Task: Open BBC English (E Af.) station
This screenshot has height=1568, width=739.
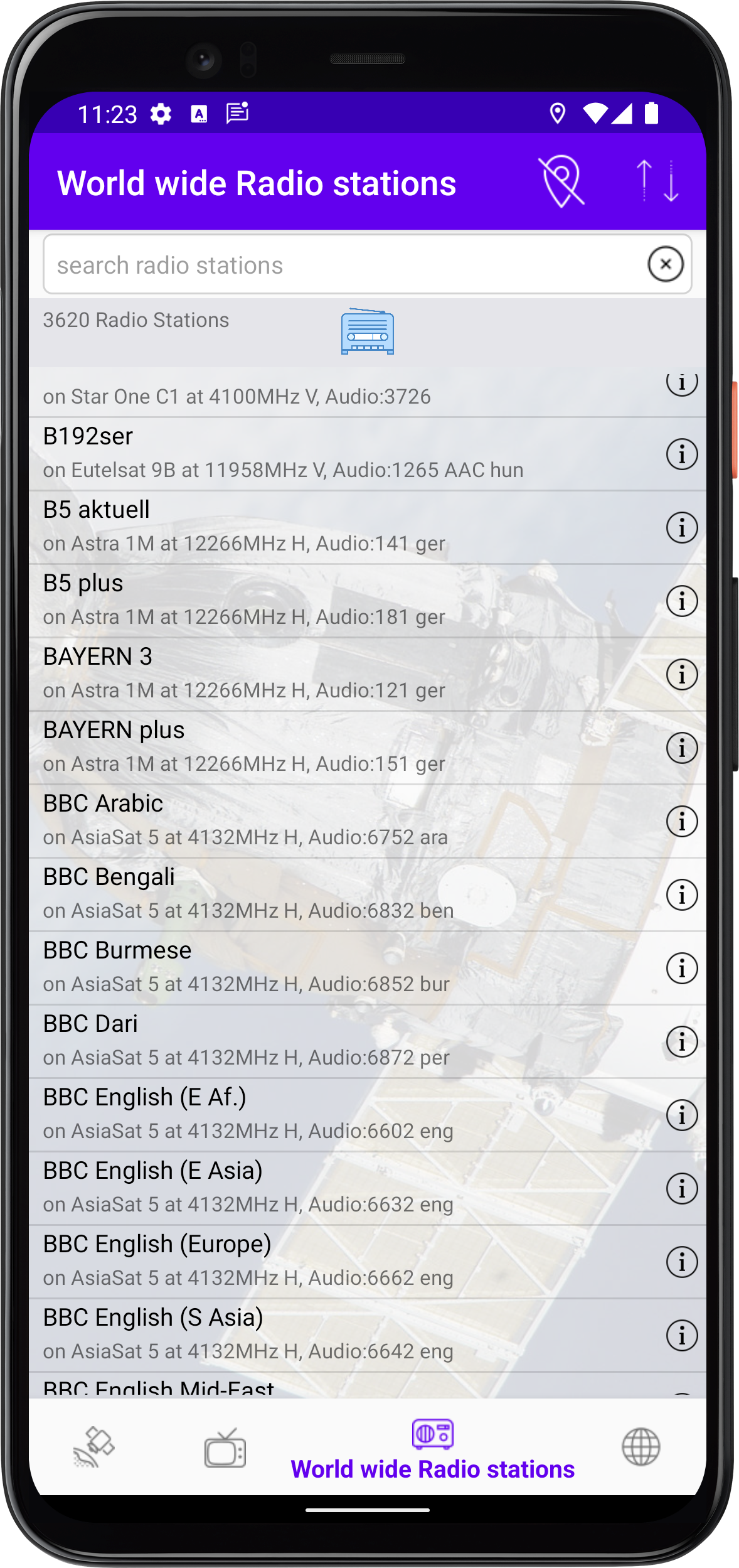Action: pyautogui.click(x=367, y=1115)
